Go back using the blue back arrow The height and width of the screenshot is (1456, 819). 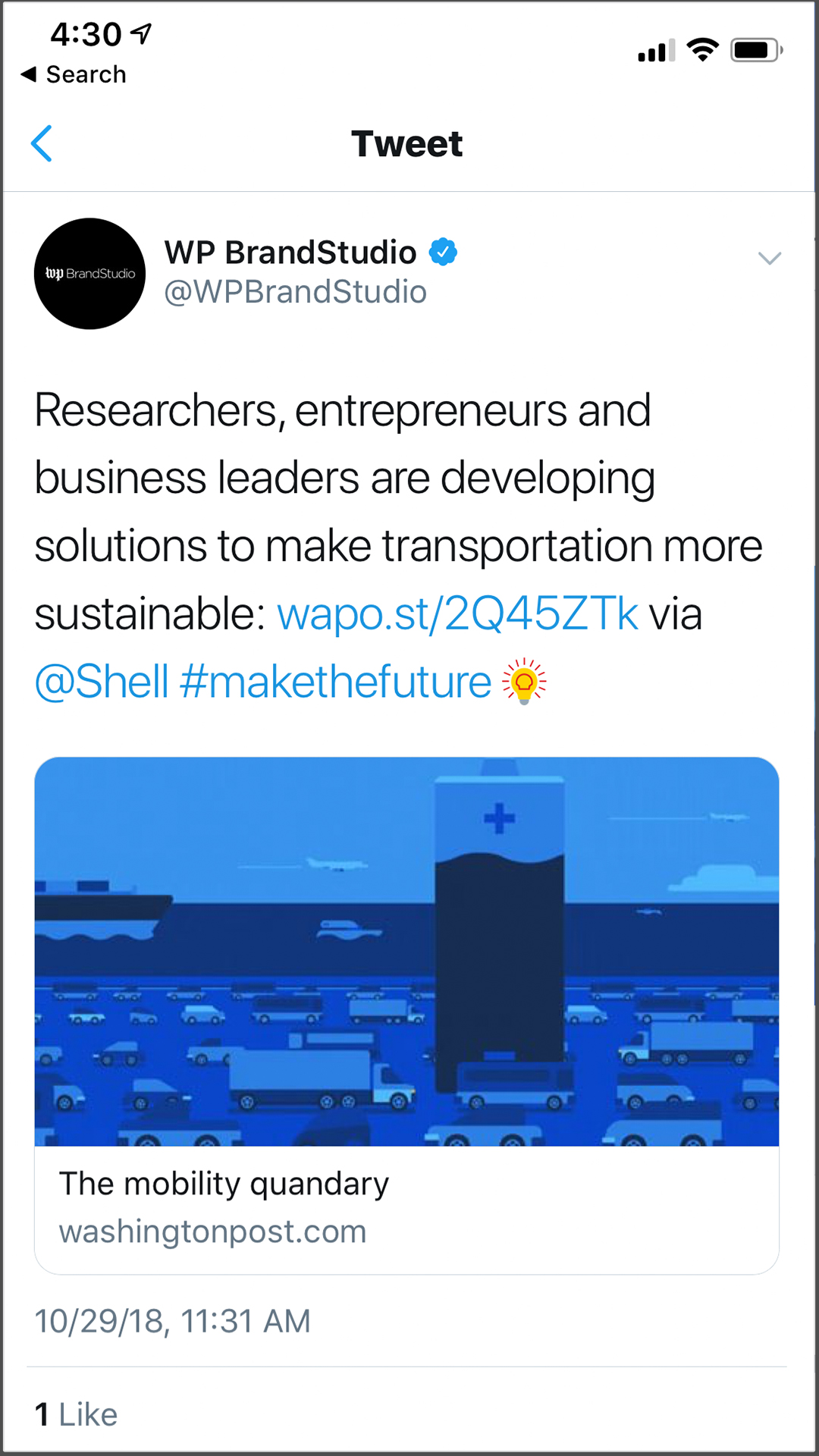[x=42, y=143]
